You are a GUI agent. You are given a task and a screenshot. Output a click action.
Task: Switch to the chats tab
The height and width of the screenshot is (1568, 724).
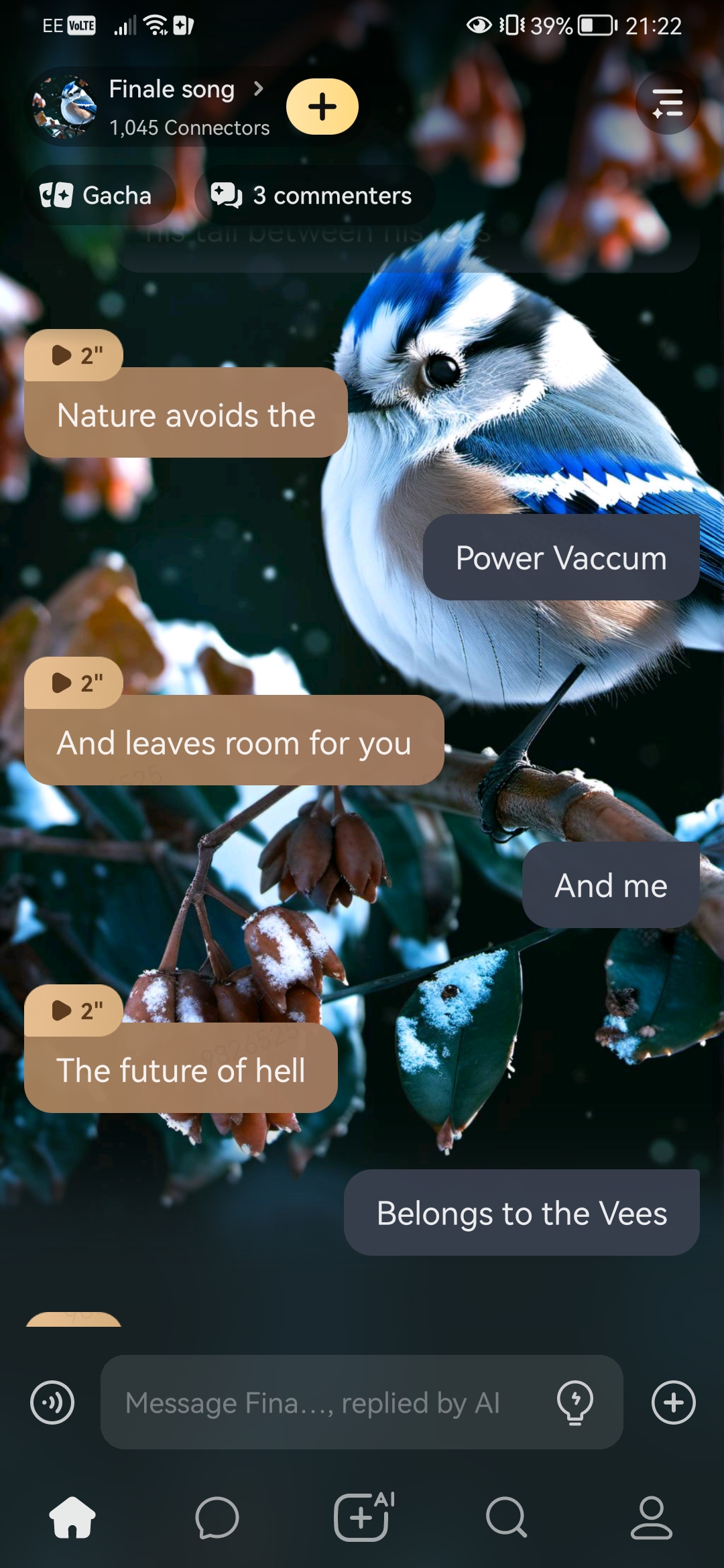pos(217,1517)
